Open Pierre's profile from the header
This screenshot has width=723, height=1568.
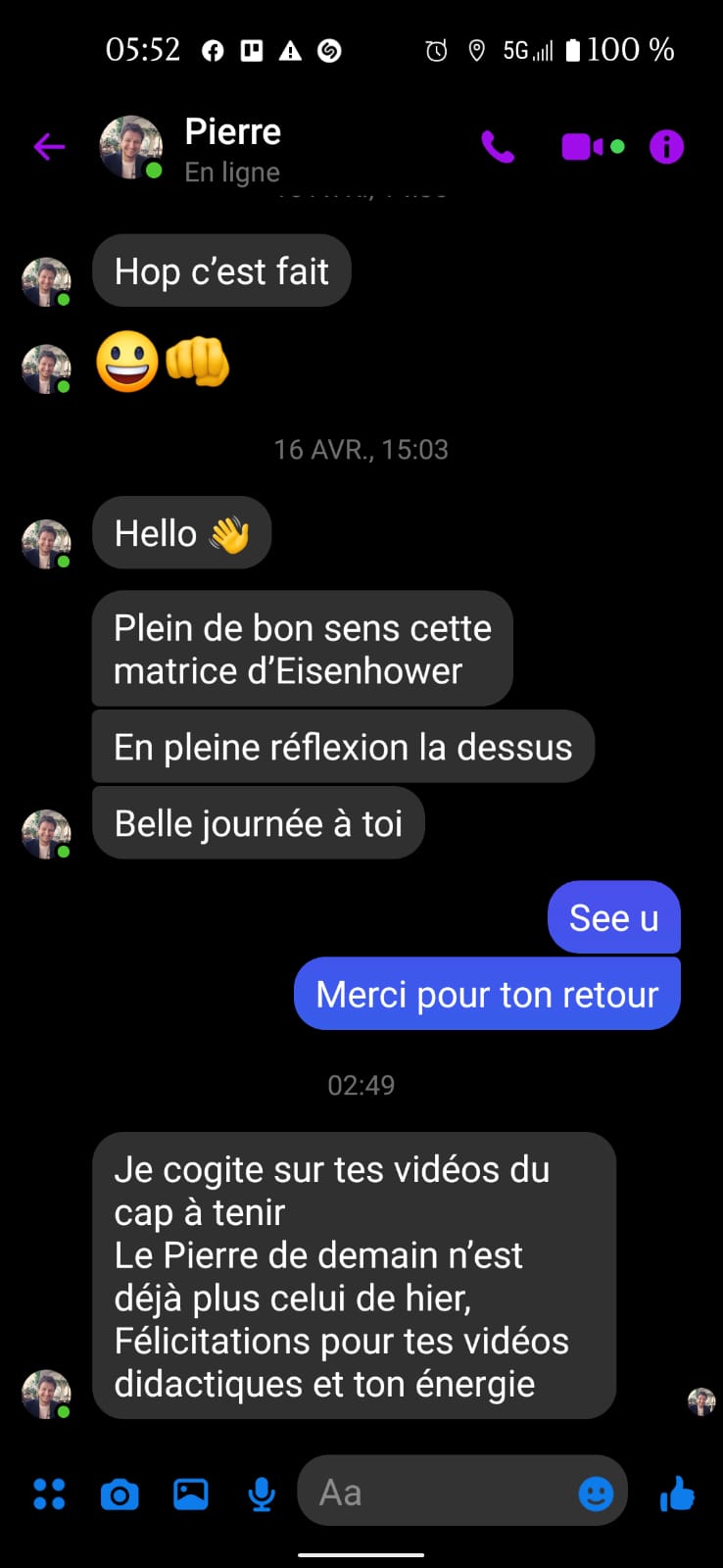click(232, 147)
